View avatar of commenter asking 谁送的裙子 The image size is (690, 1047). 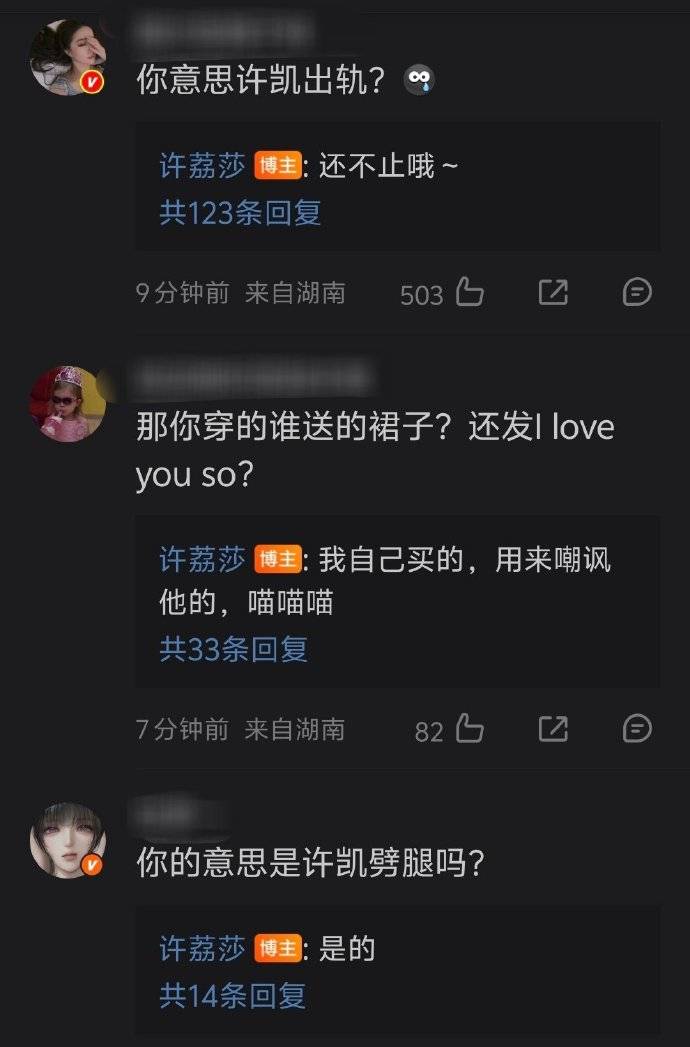pyautogui.click(x=67, y=403)
